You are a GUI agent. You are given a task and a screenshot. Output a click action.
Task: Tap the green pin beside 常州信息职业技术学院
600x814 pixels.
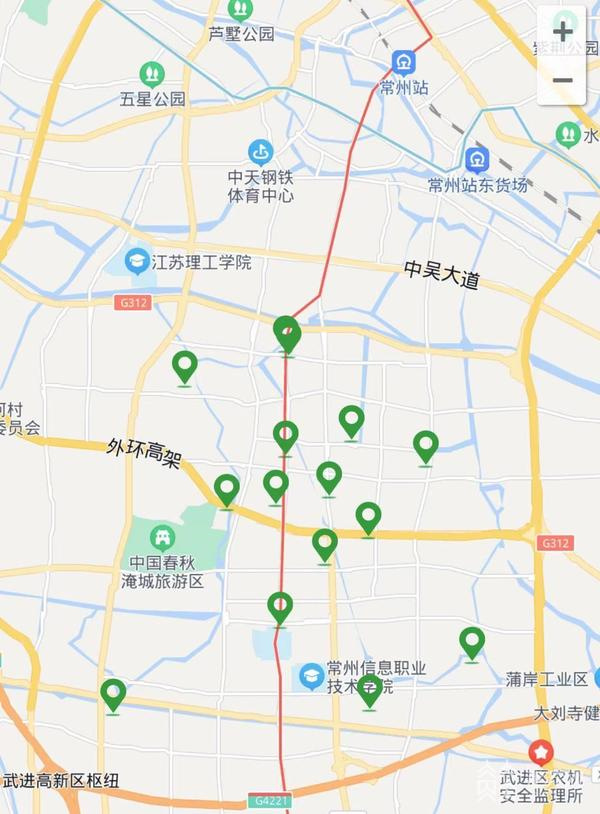(370, 689)
